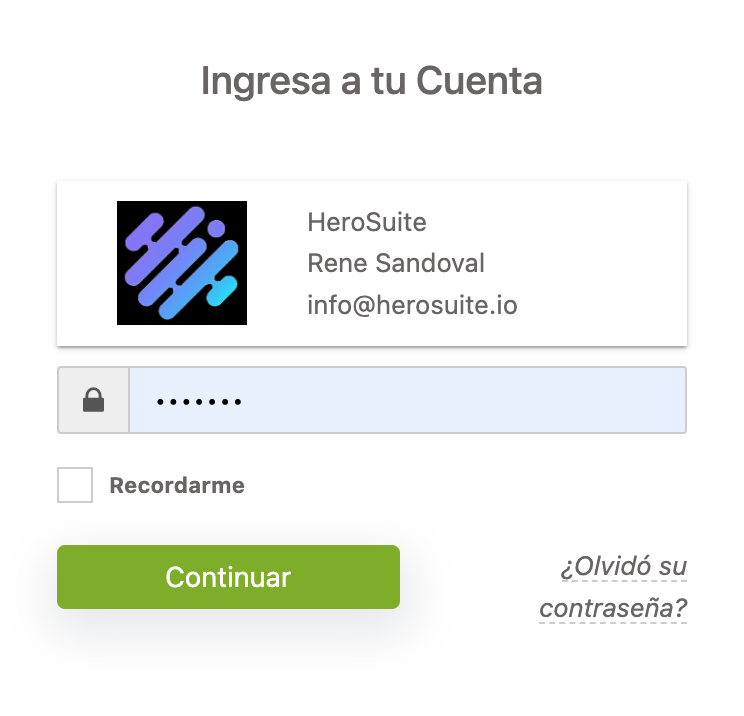Check the Recordarme checkbox
The width and height of the screenshot is (744, 716).
point(75,485)
